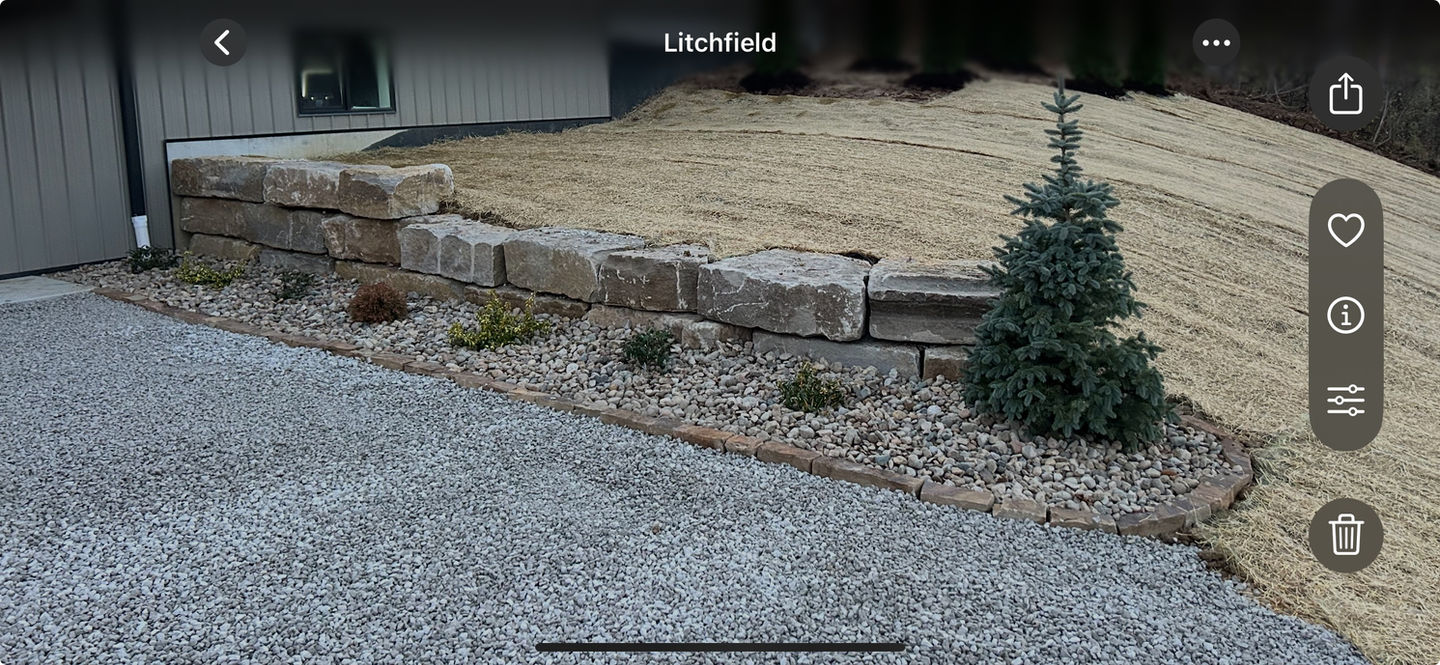The image size is (1440, 665).
Task: Open the three-dot more options menu
Action: click(1216, 43)
